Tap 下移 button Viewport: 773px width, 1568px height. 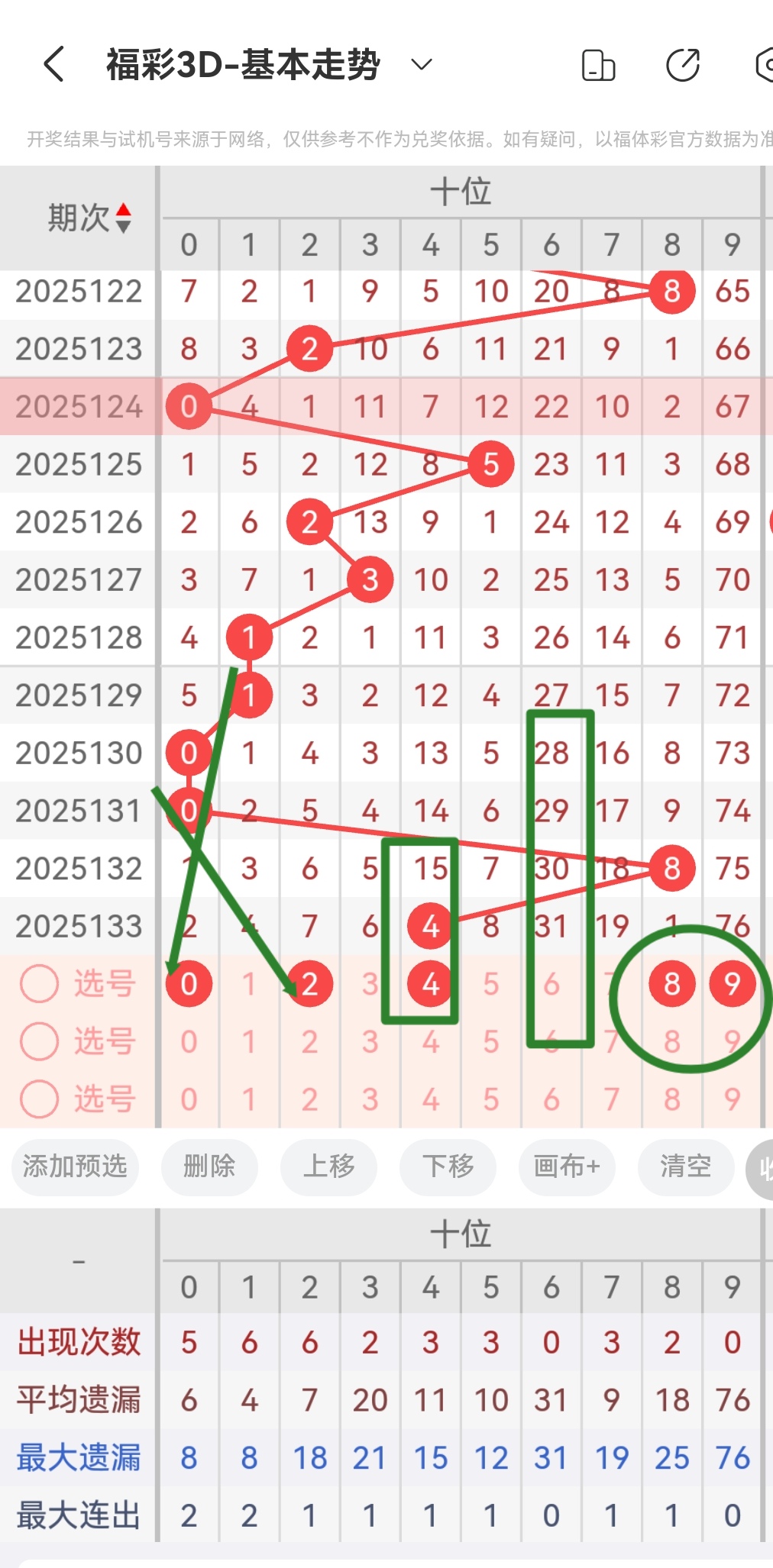[x=448, y=1166]
